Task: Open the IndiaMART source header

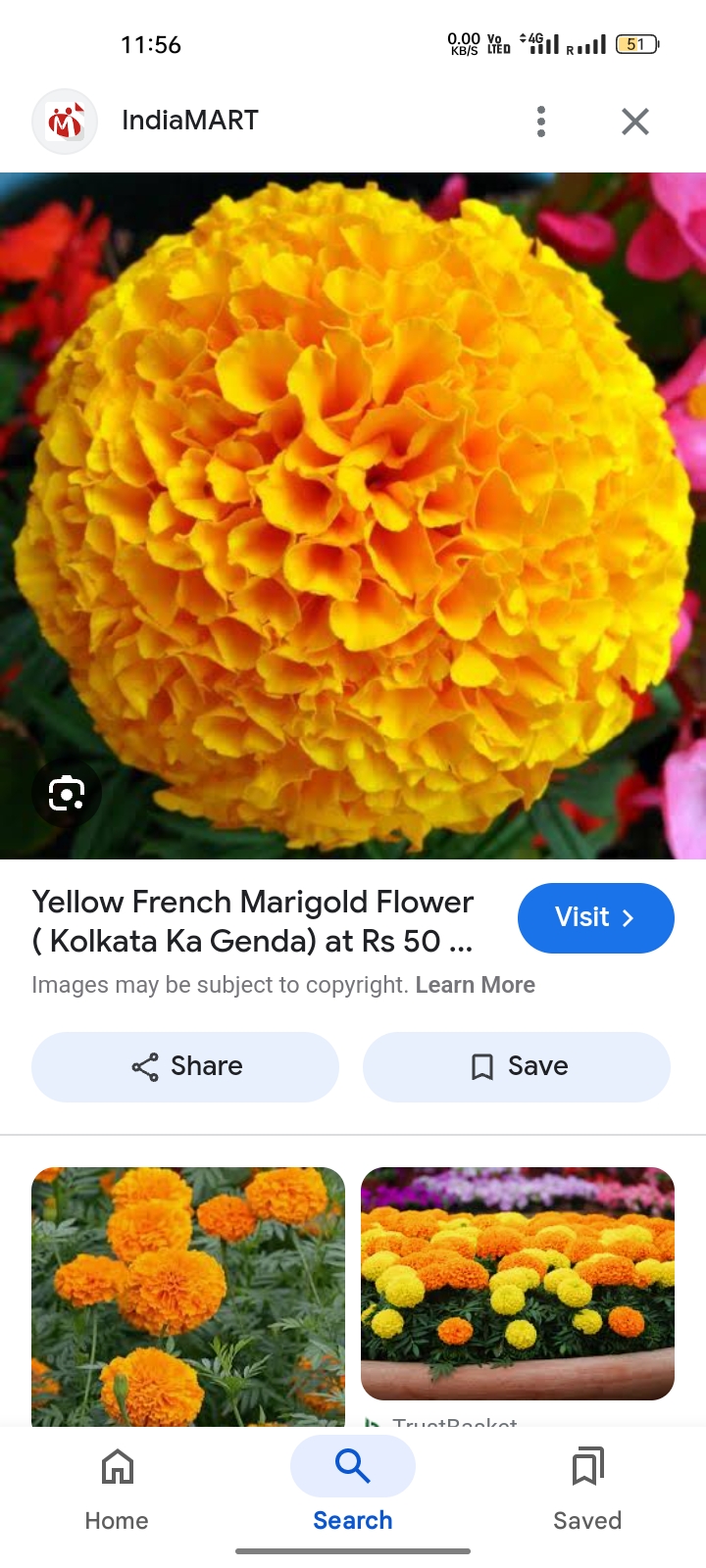Action: pos(189,121)
